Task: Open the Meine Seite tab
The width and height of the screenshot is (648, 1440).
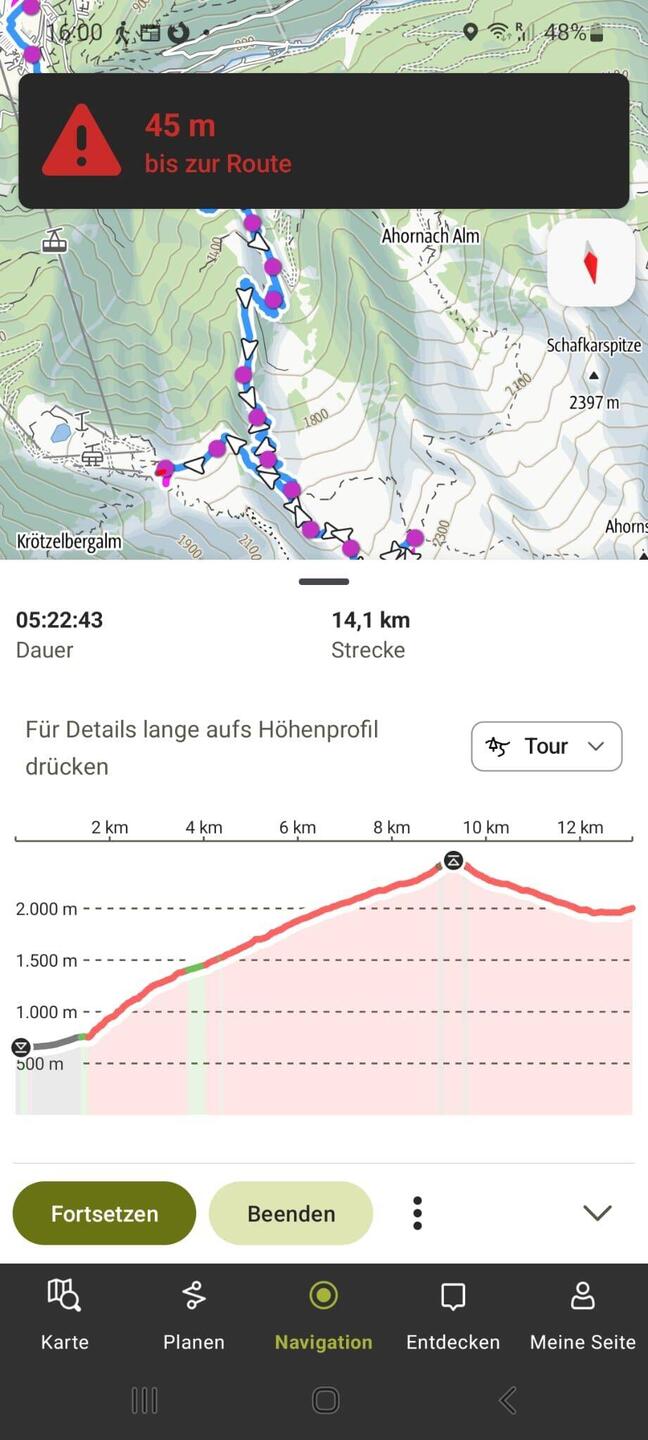Action: pyautogui.click(x=582, y=1314)
